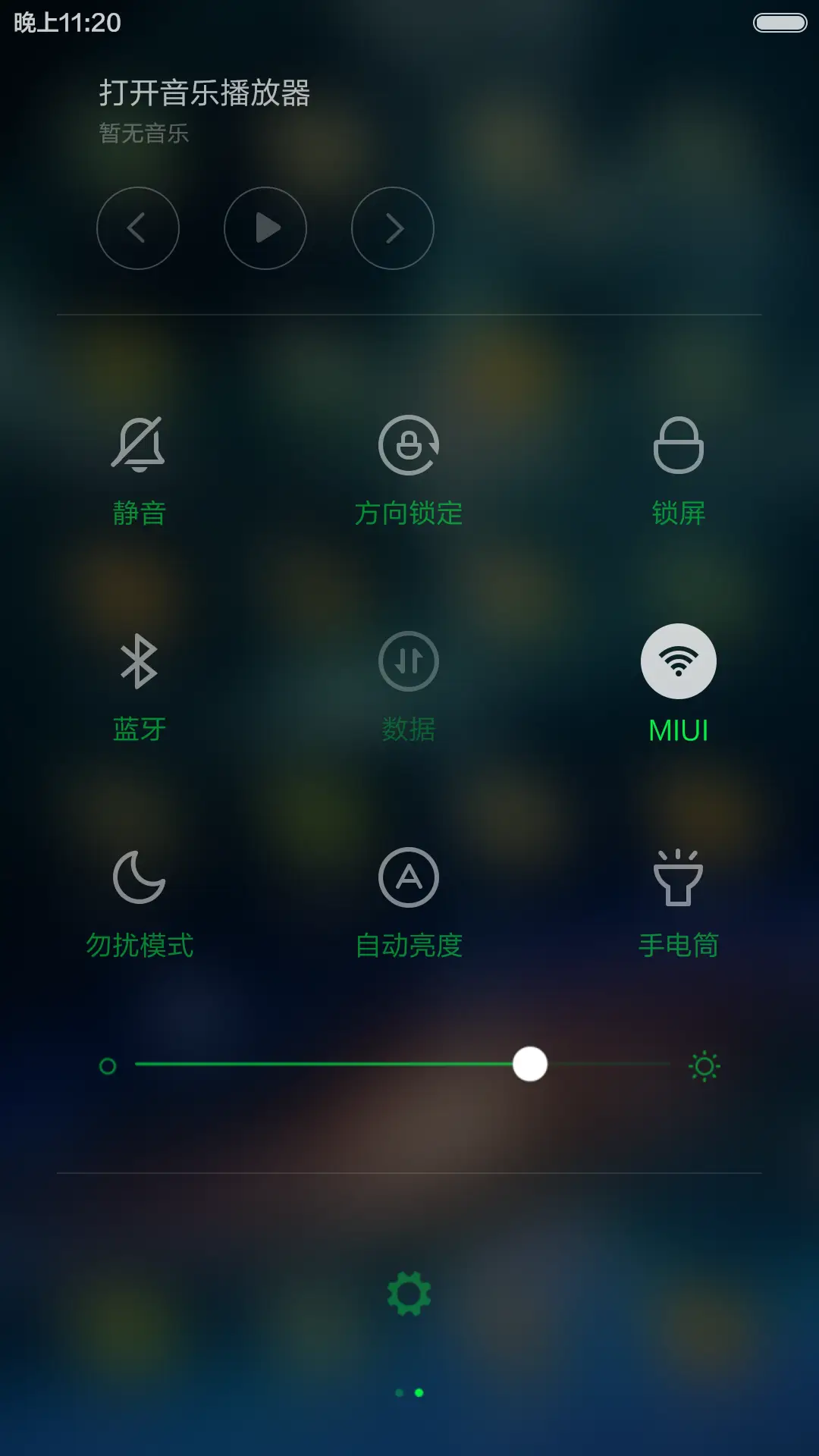Tap the orientation lock icon
The width and height of the screenshot is (819, 1456).
[409, 447]
